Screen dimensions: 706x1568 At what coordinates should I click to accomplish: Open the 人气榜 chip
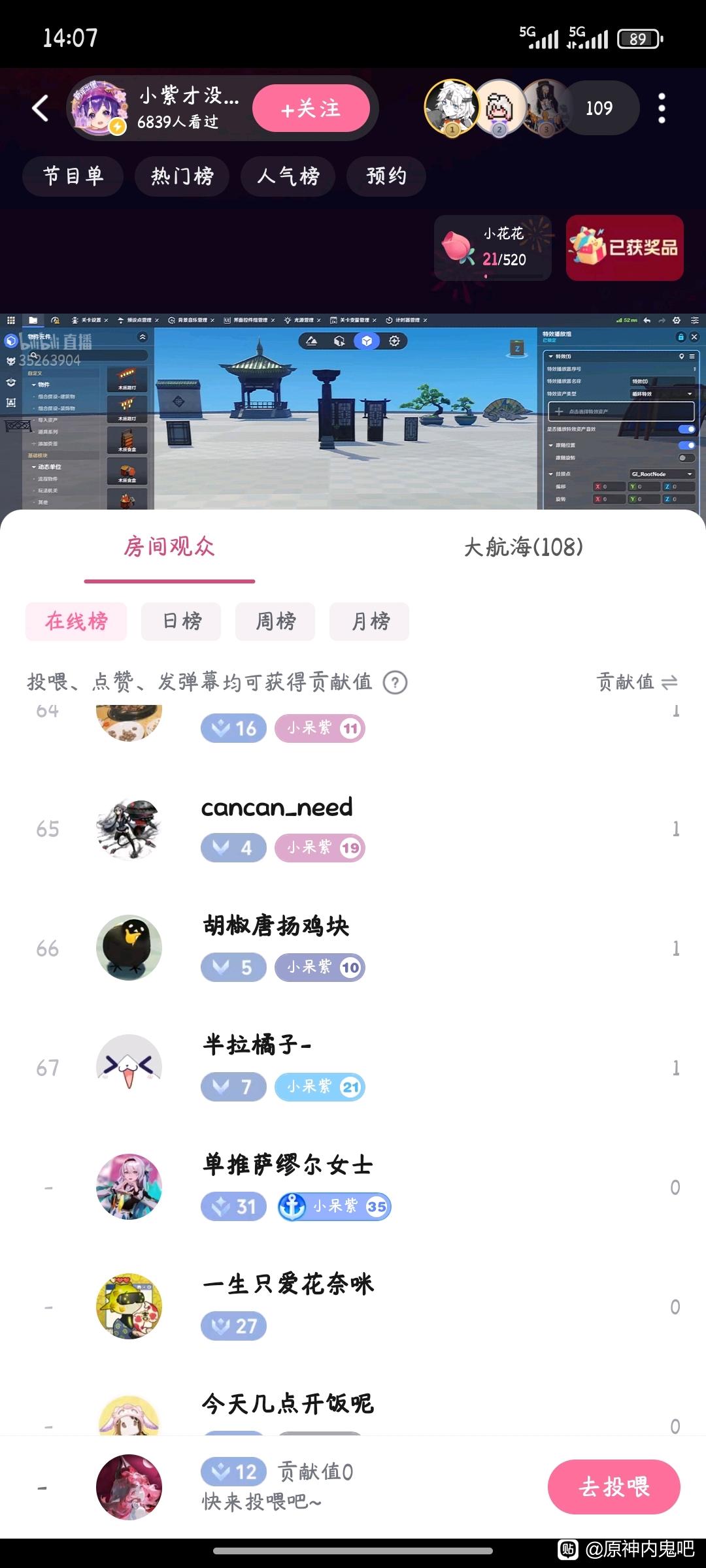tap(288, 176)
